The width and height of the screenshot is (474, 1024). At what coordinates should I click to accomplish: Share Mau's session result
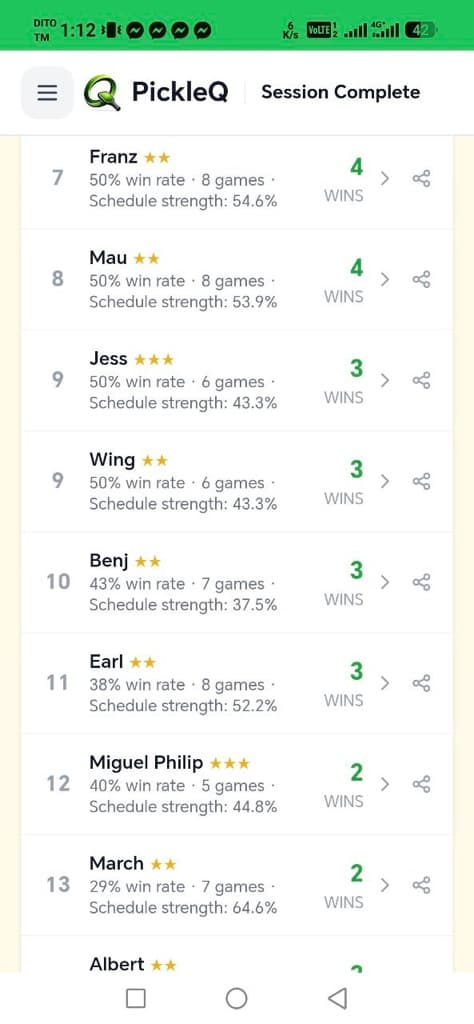pos(421,280)
